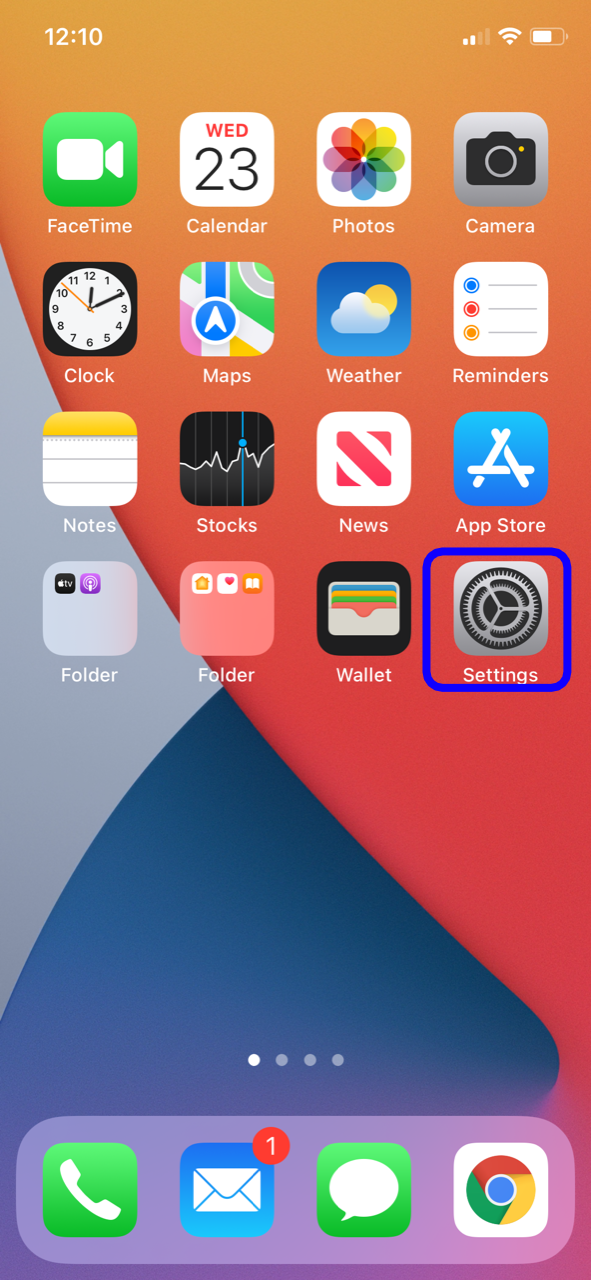Open the folder containing Home, Health and Books
The image size is (591, 1280).
227,608
